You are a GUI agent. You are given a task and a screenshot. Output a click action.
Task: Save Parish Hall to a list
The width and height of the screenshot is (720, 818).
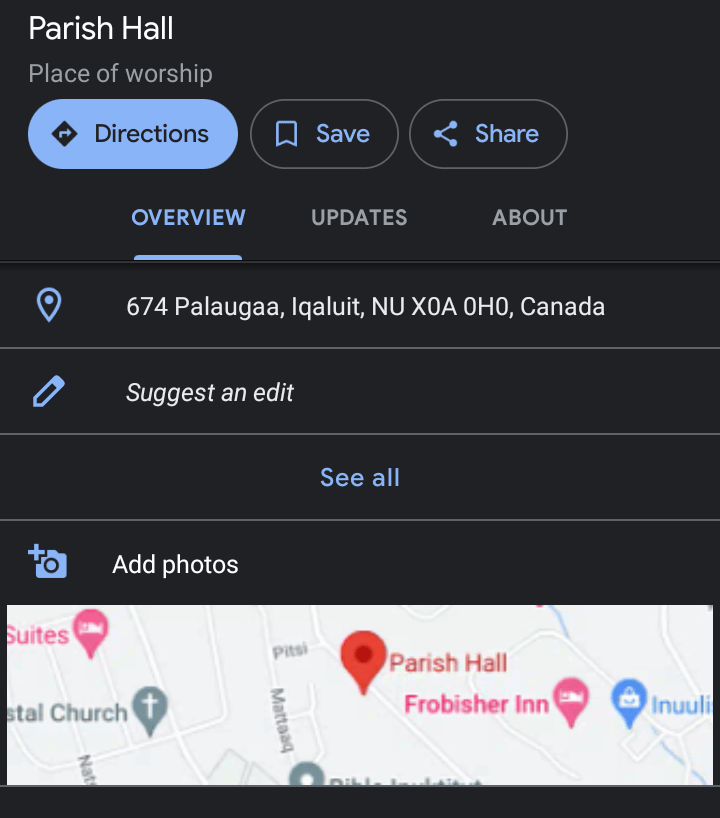(324, 134)
